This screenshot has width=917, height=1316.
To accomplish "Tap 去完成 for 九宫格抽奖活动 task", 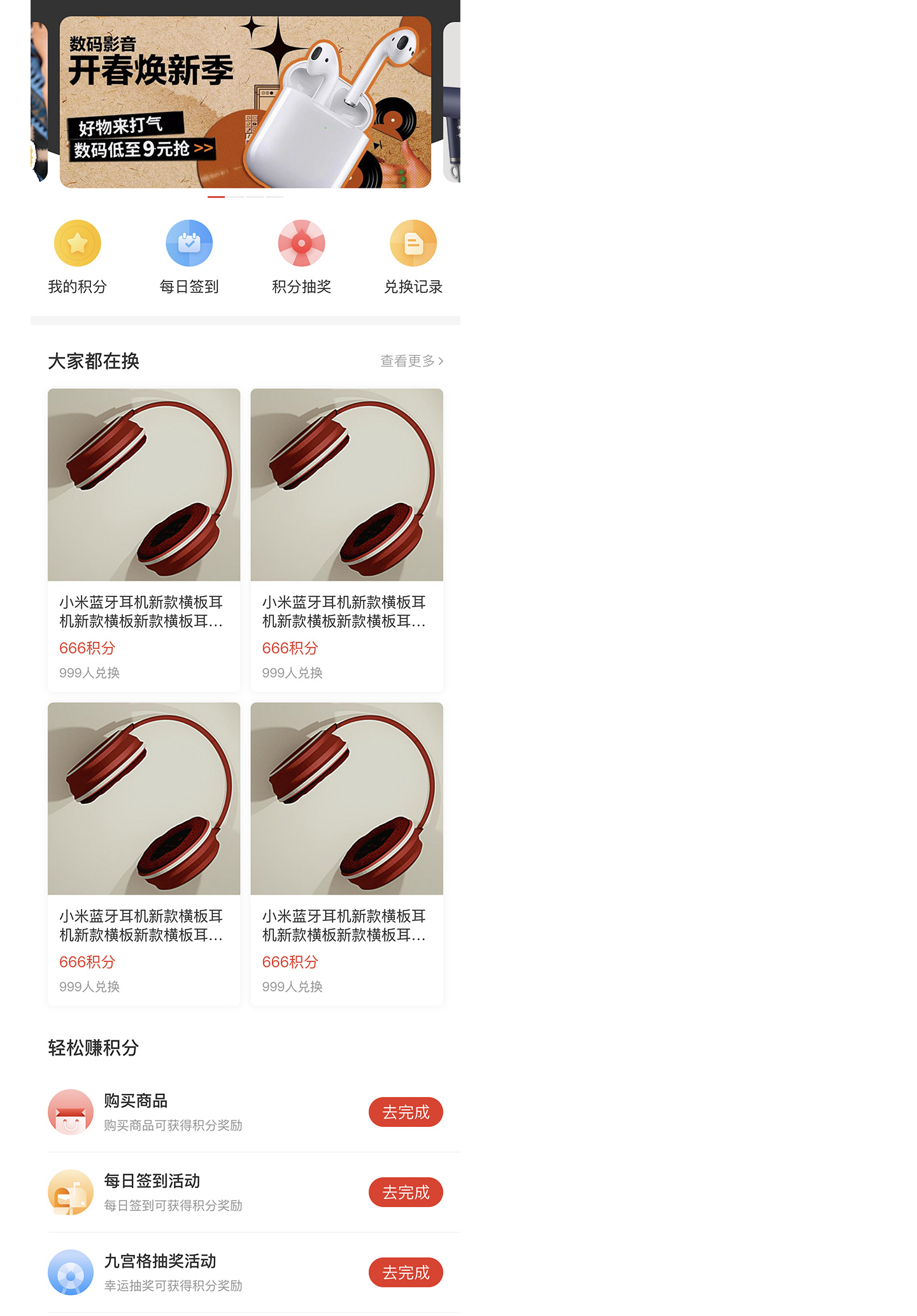I will [x=406, y=1272].
